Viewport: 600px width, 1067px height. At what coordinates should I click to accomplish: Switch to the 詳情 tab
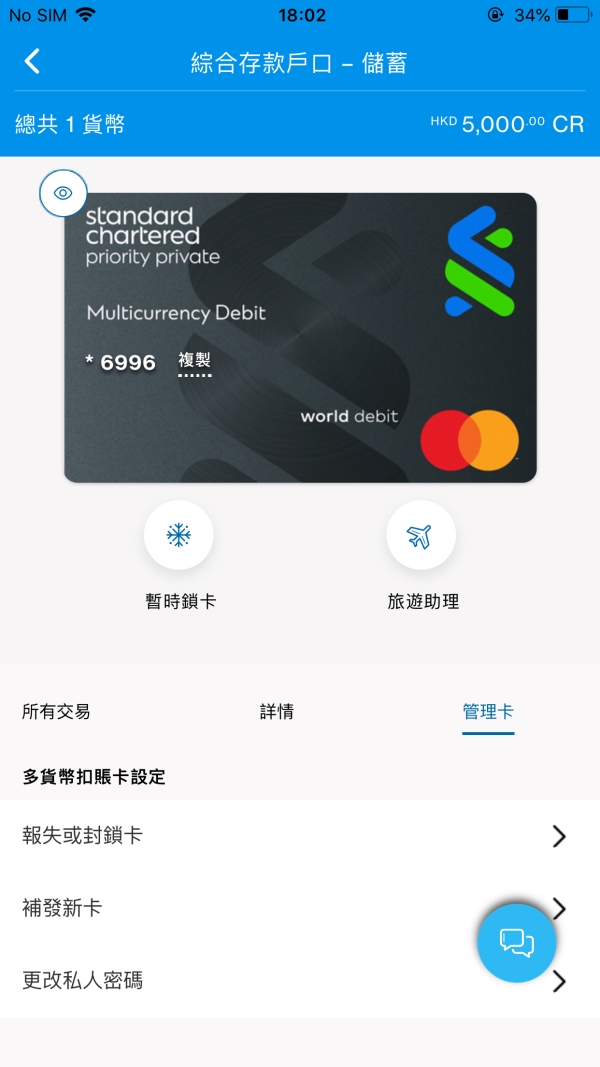point(277,712)
